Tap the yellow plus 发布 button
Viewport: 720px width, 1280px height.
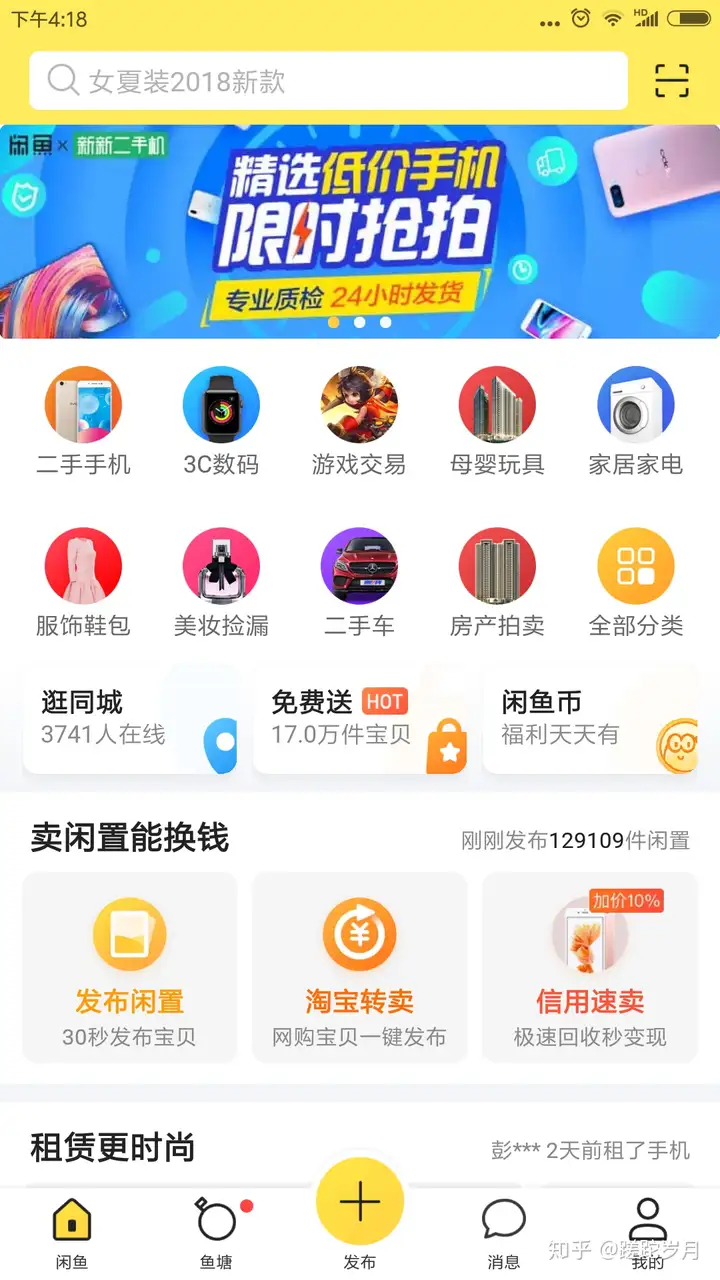coord(360,1204)
